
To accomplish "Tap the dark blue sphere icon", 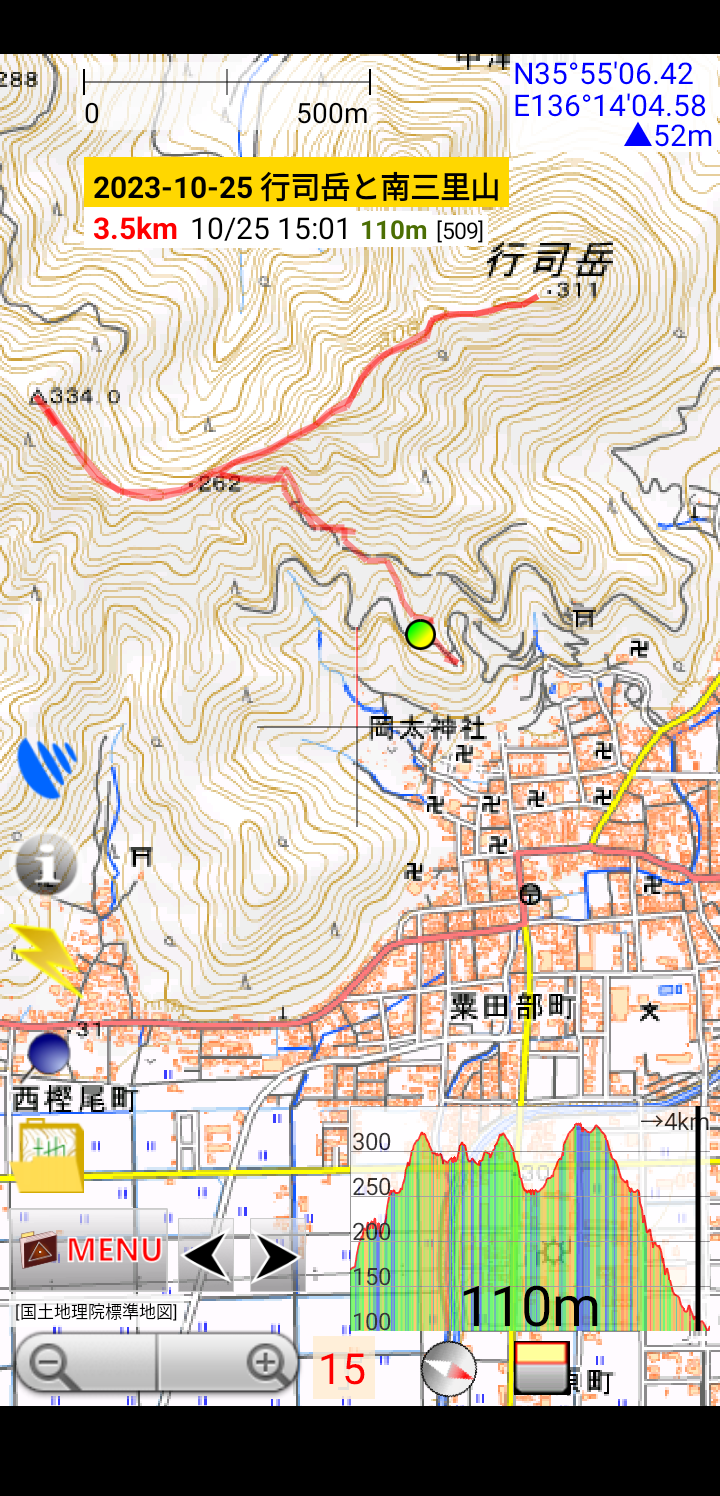I will click(49, 1054).
